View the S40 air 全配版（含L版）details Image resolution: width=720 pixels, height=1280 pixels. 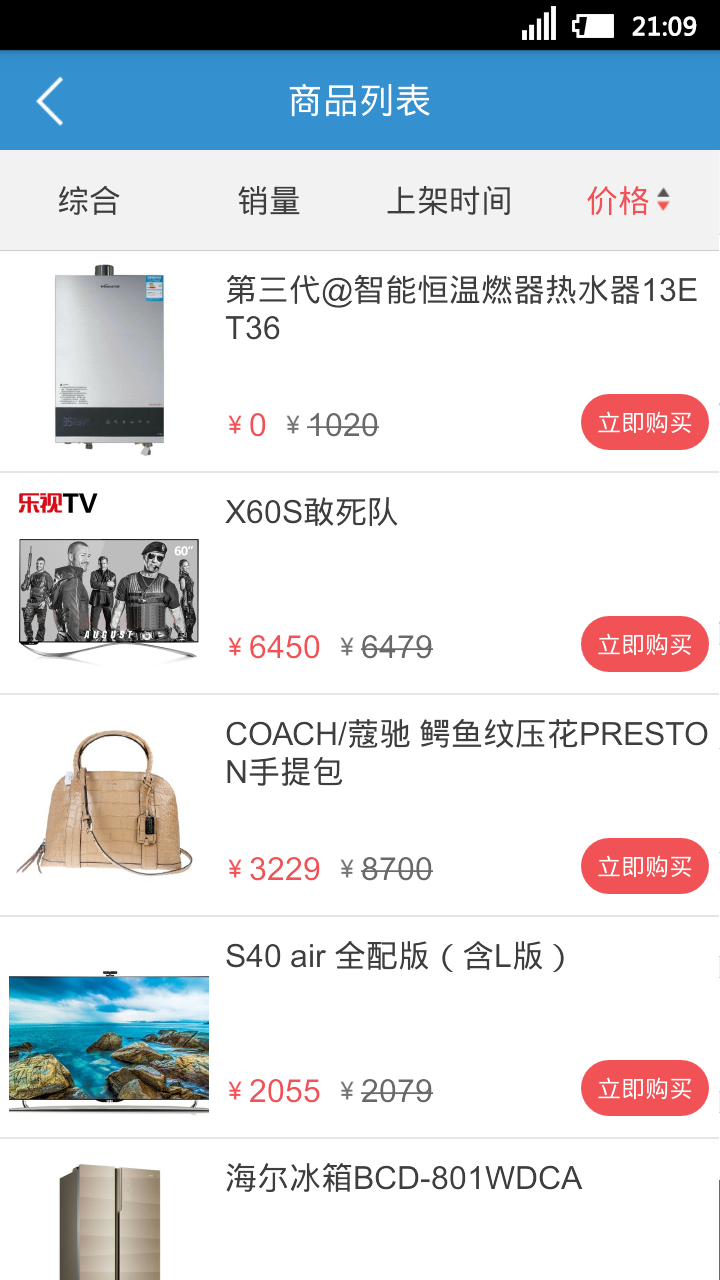(396, 957)
